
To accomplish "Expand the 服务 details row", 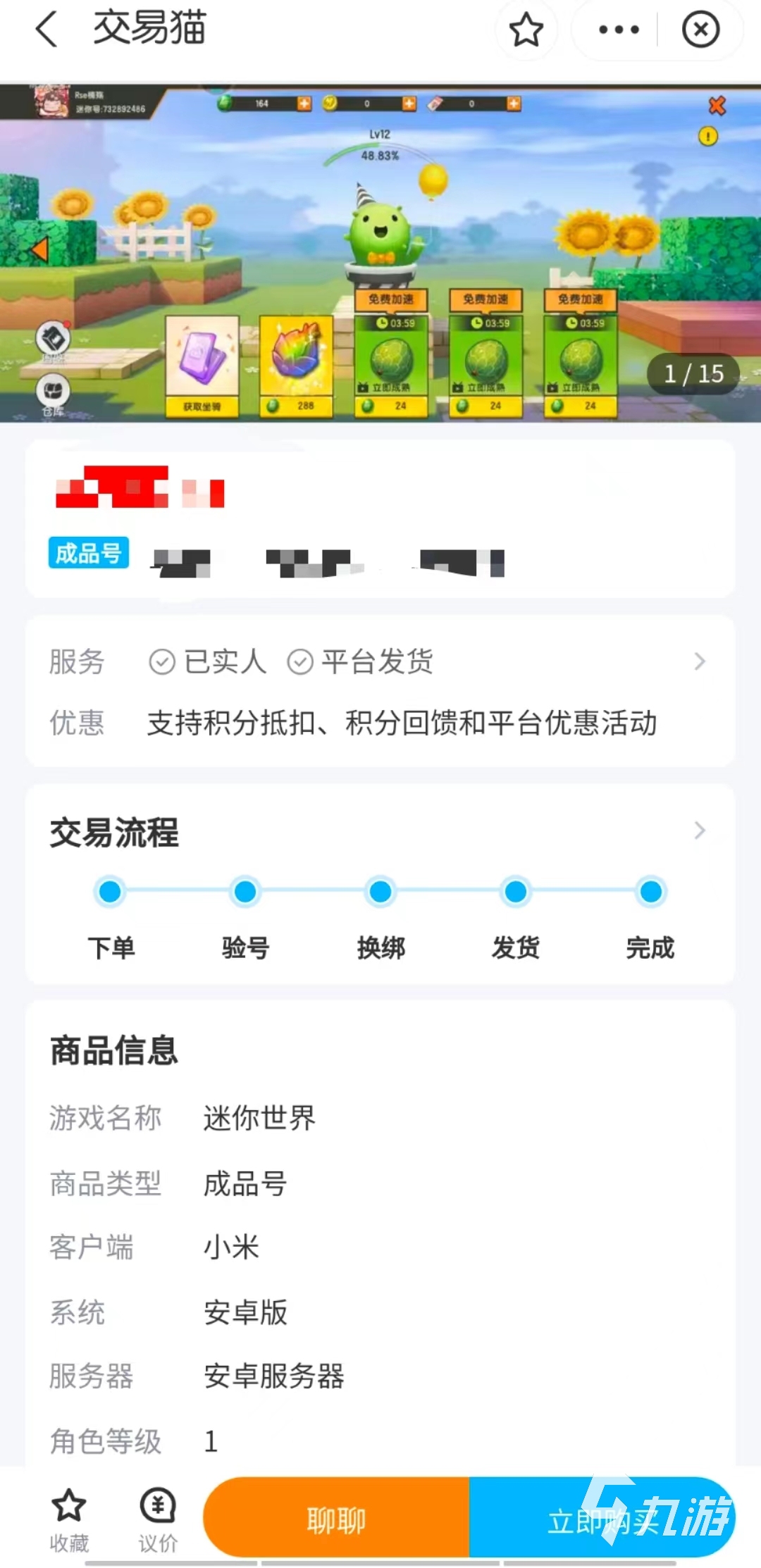I will pyautogui.click(x=699, y=661).
